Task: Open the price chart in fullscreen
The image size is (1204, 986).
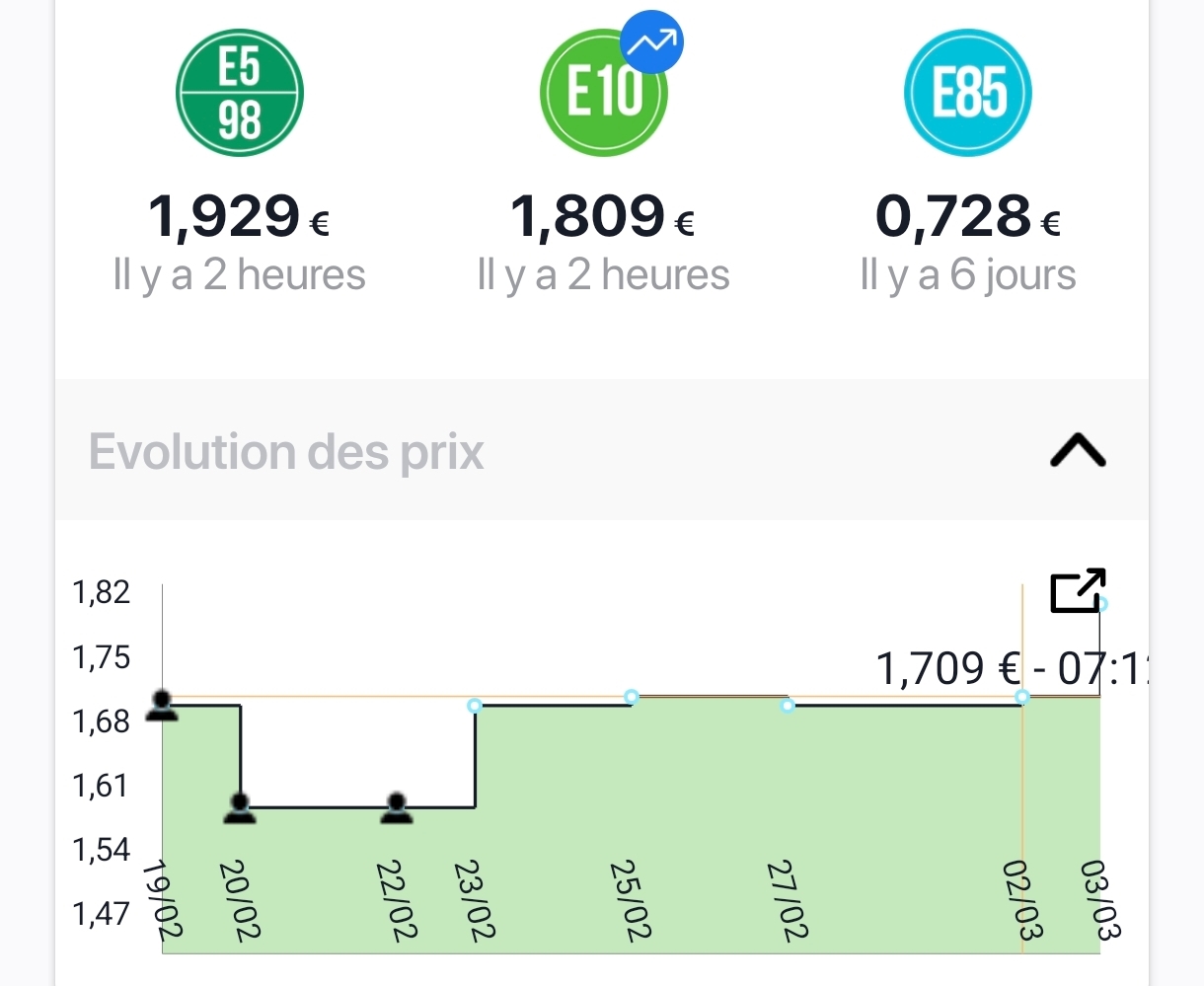Action: [x=1077, y=590]
